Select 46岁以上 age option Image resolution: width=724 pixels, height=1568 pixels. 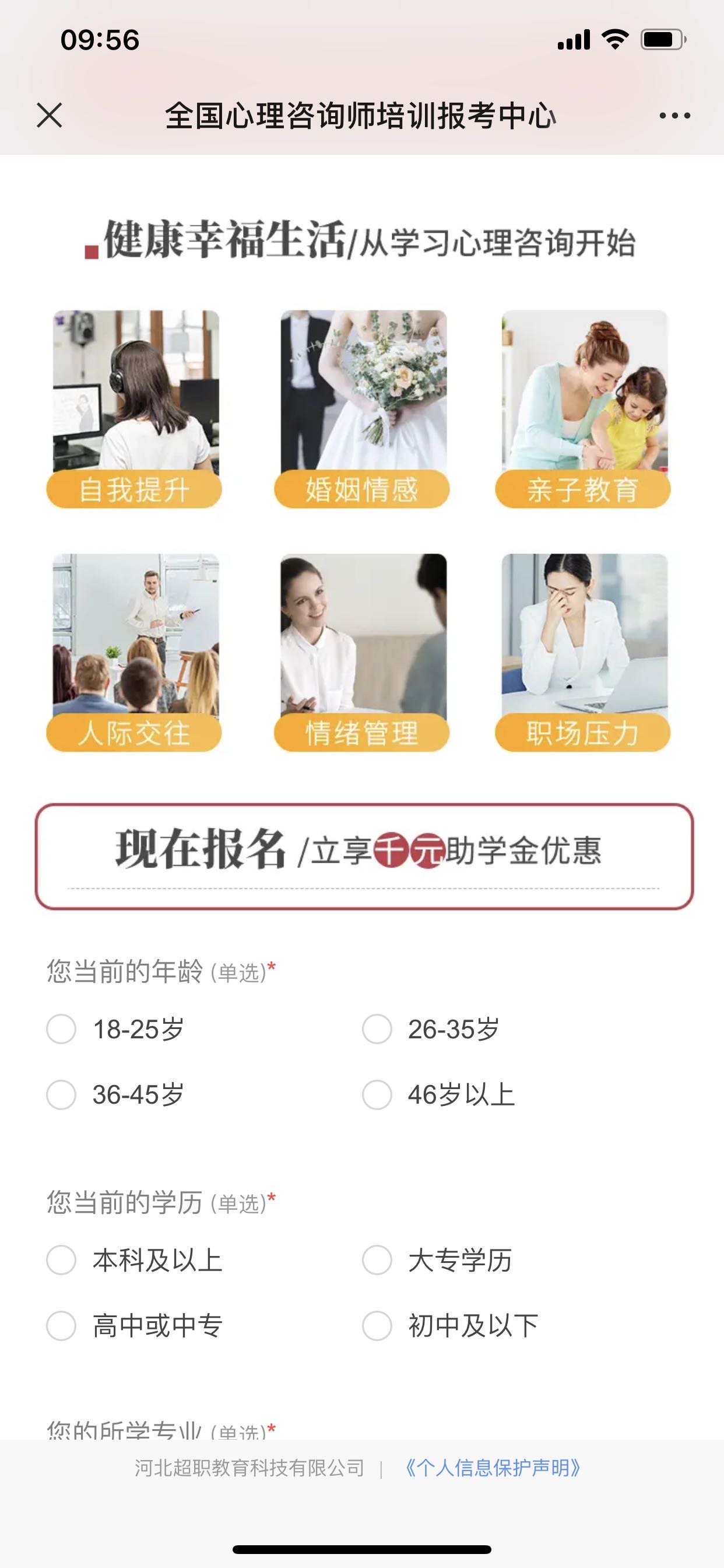377,1095
